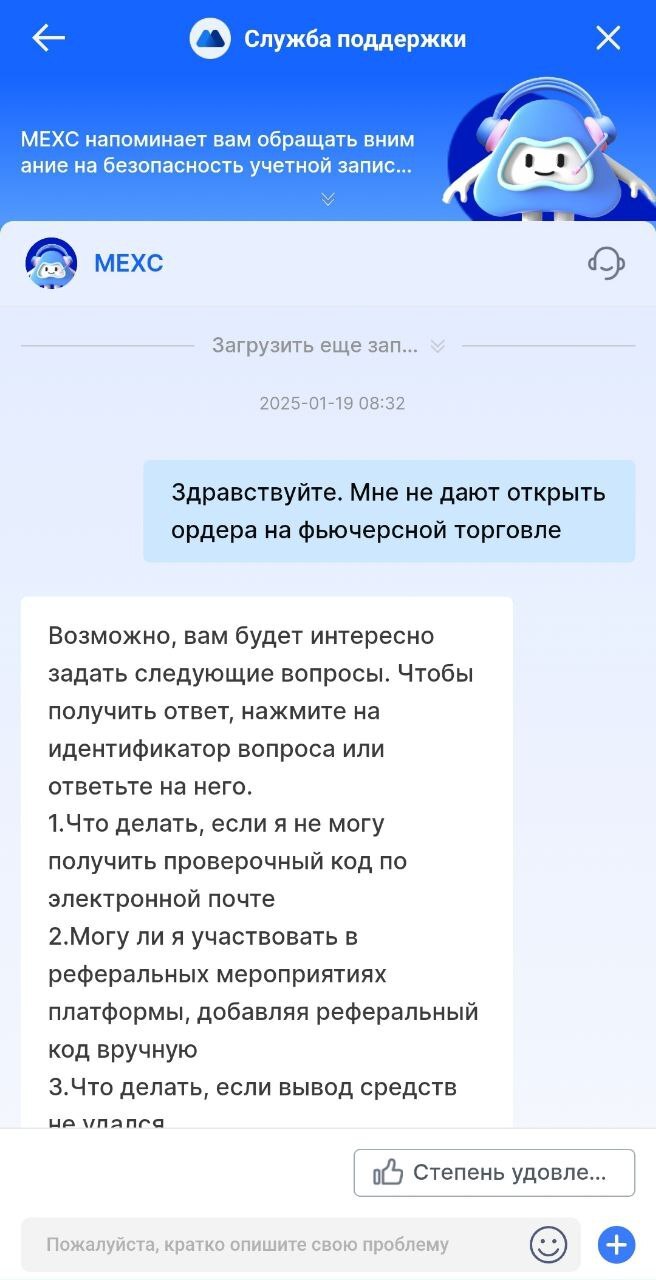Contact a live agent via headset icon
The image size is (656, 1280).
[x=606, y=263]
